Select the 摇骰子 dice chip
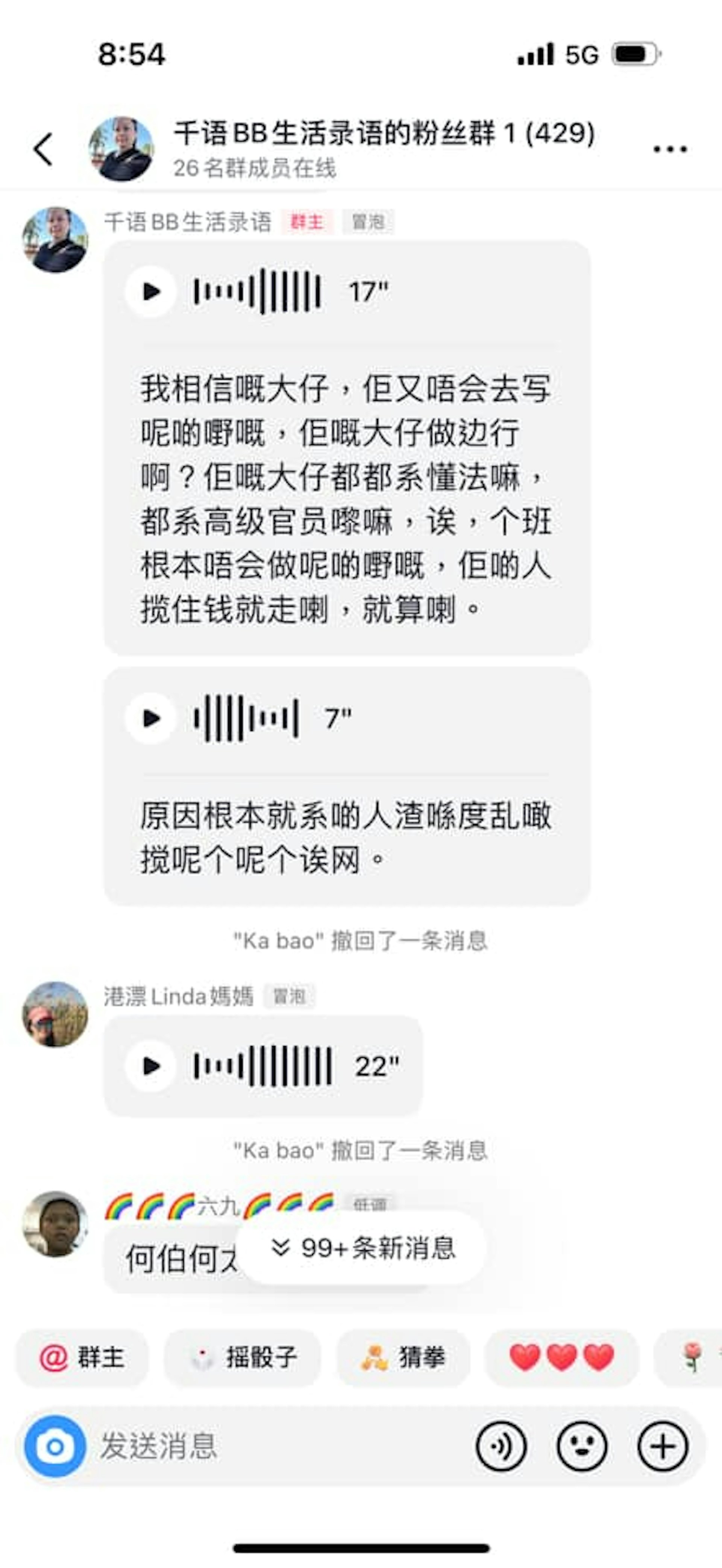 (x=242, y=1357)
